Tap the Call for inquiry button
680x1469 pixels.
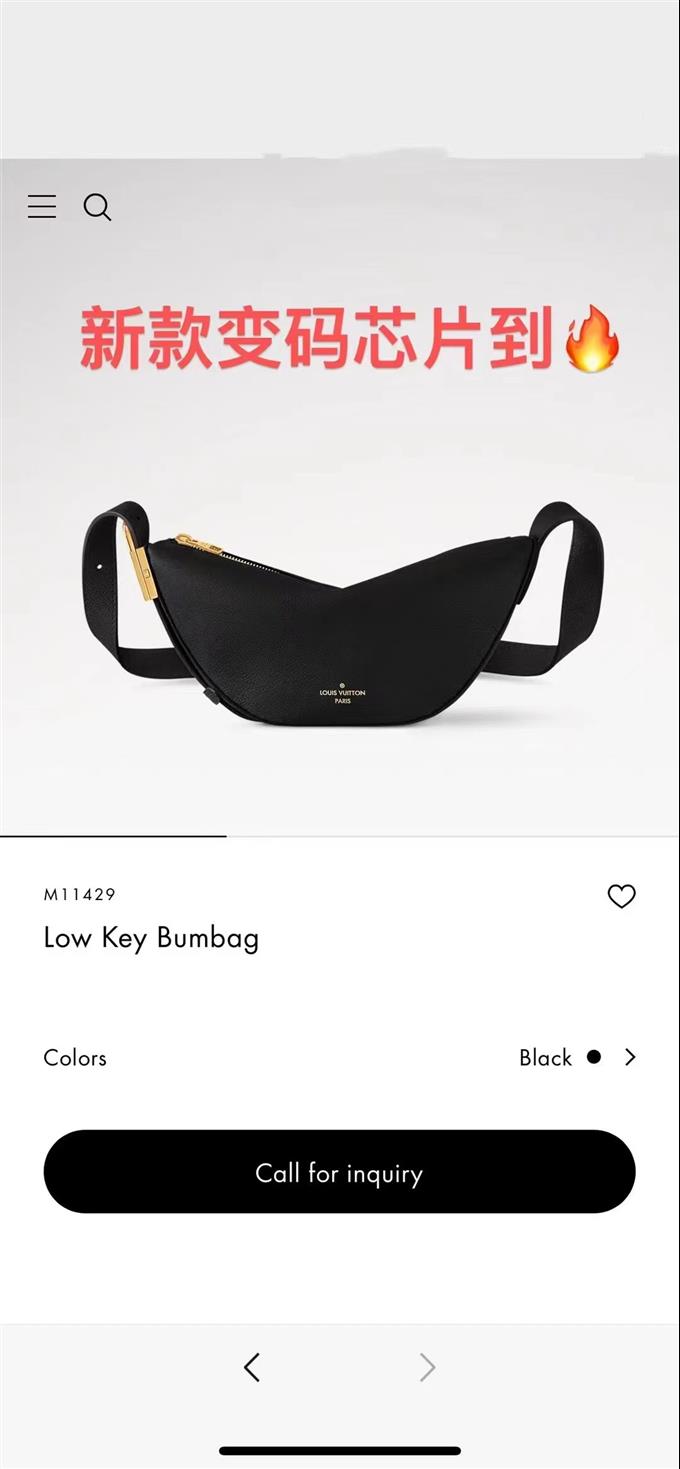click(x=339, y=1172)
